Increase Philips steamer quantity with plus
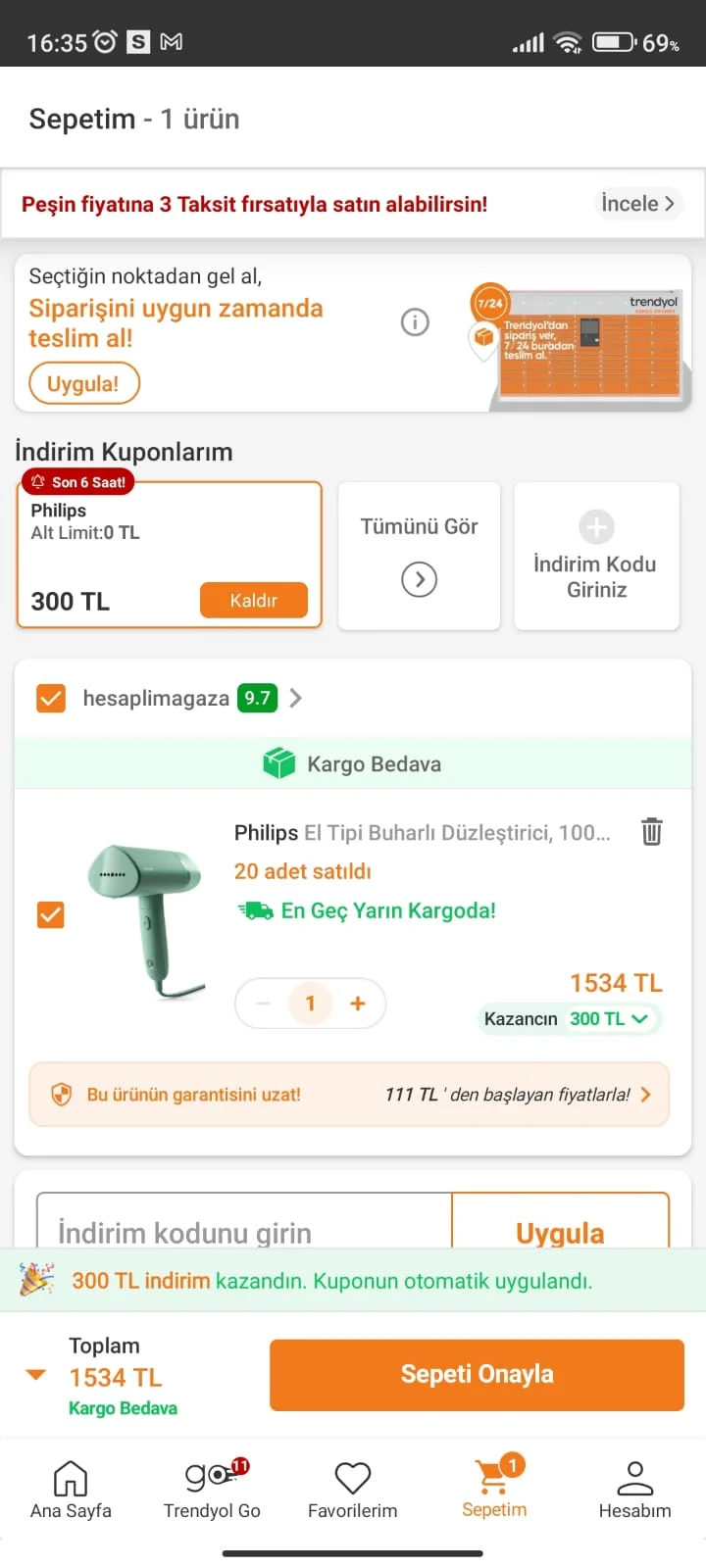This screenshot has height=1568, width=706. coord(358,1004)
